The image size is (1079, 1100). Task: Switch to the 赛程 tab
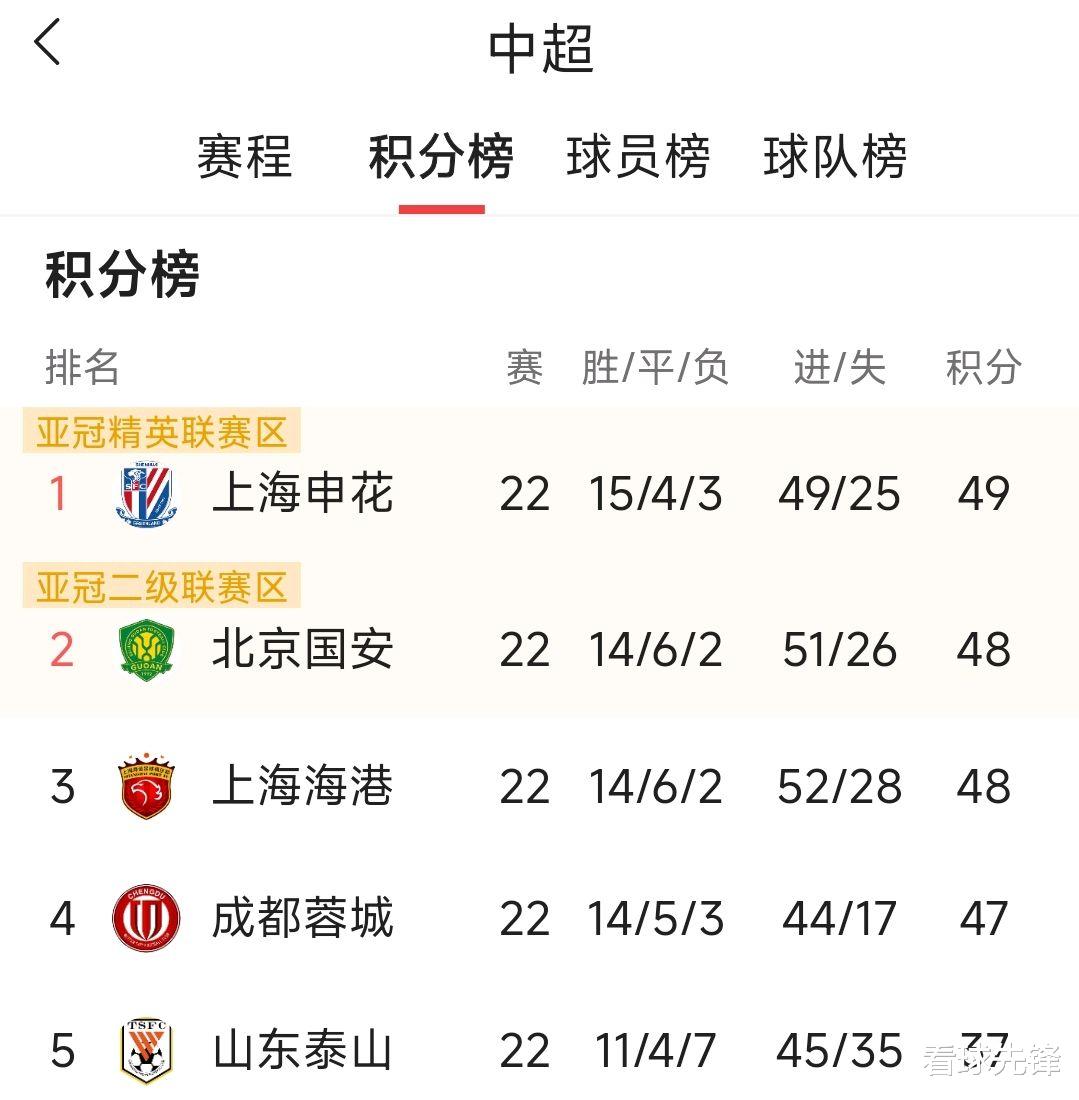(244, 156)
